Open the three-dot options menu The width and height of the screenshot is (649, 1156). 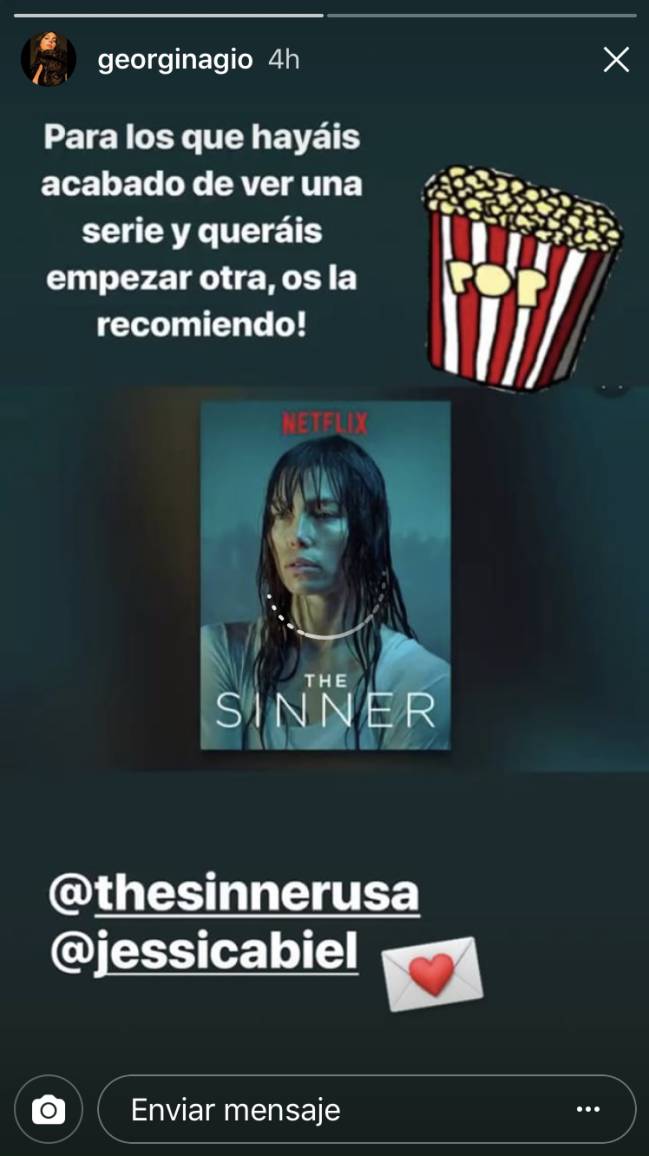pos(587,1109)
